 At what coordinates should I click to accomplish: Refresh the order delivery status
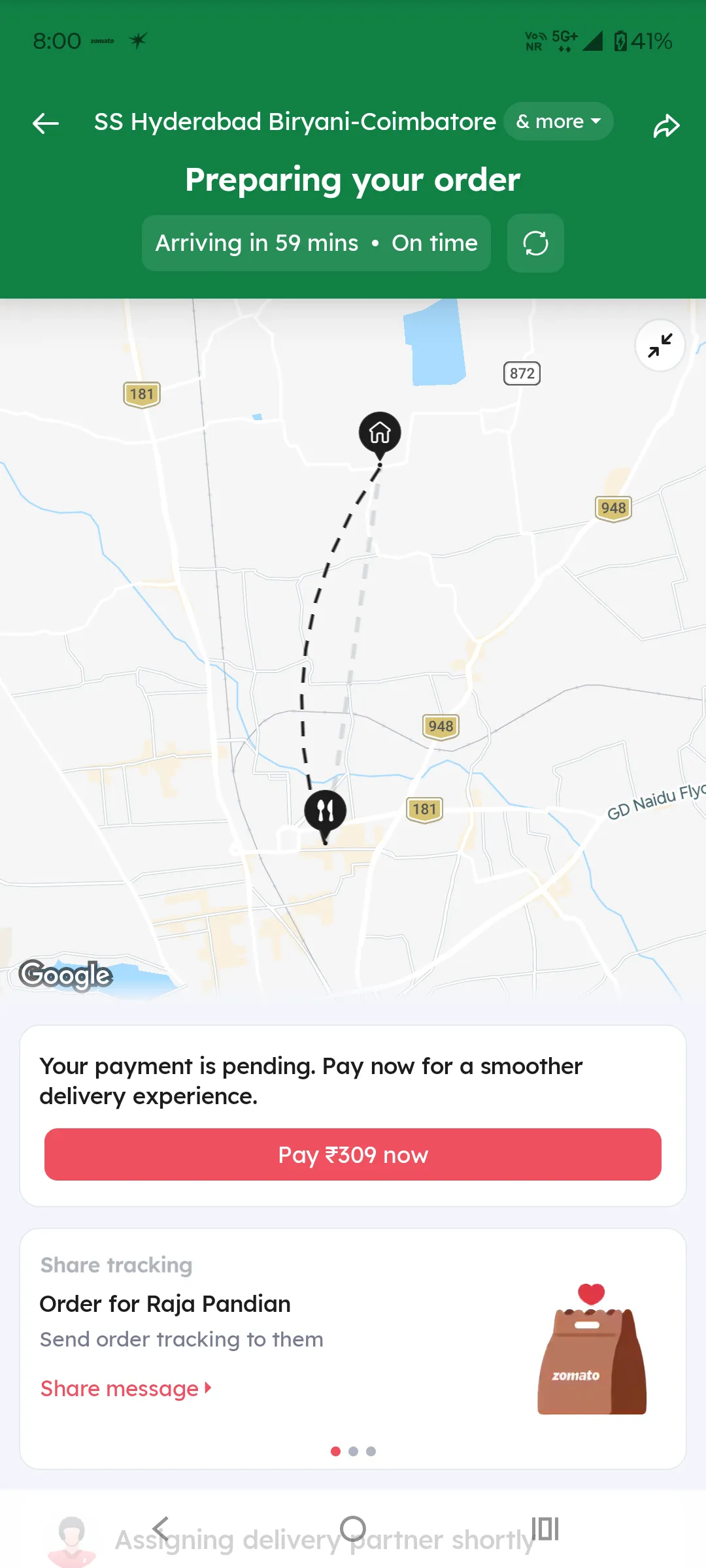(535, 243)
